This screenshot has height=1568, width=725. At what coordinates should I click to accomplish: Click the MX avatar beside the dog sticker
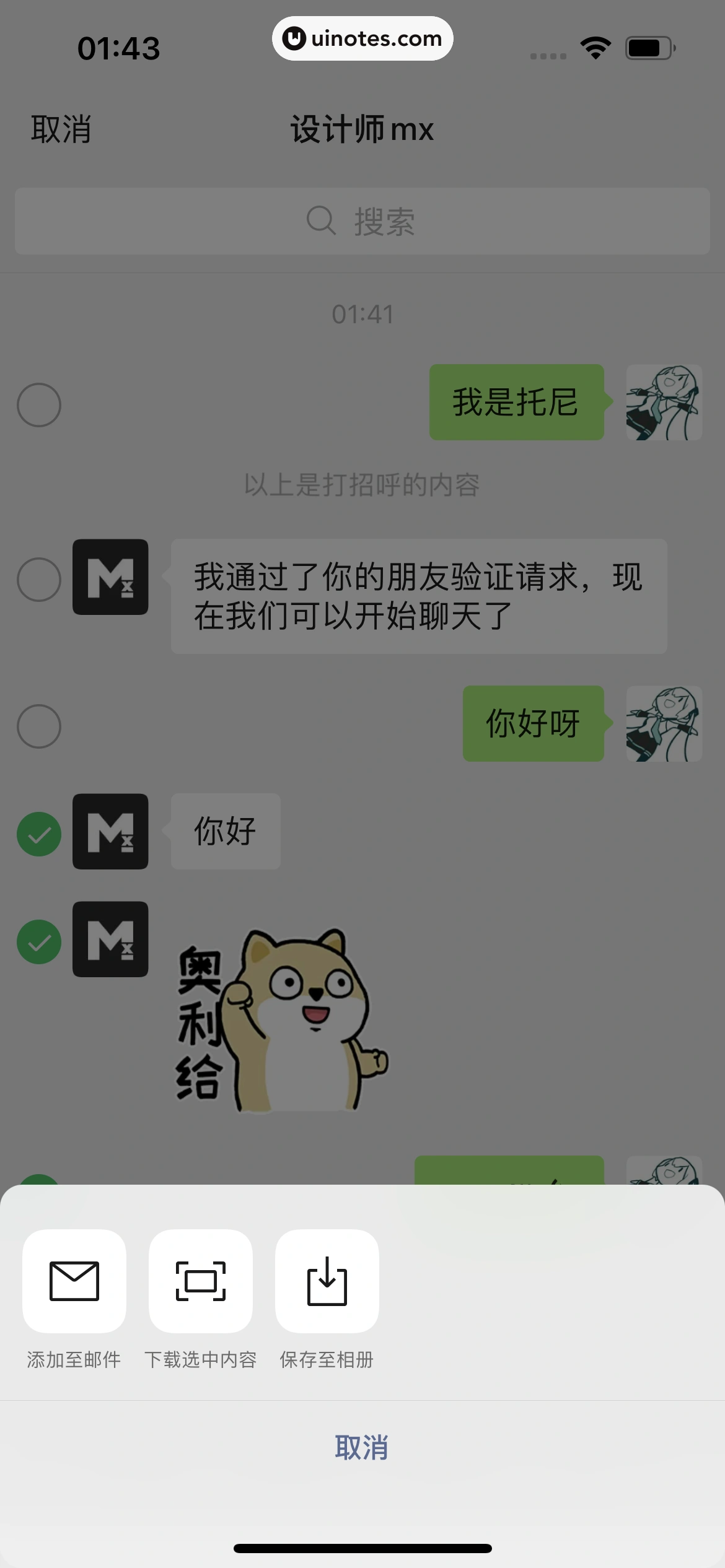(x=110, y=940)
